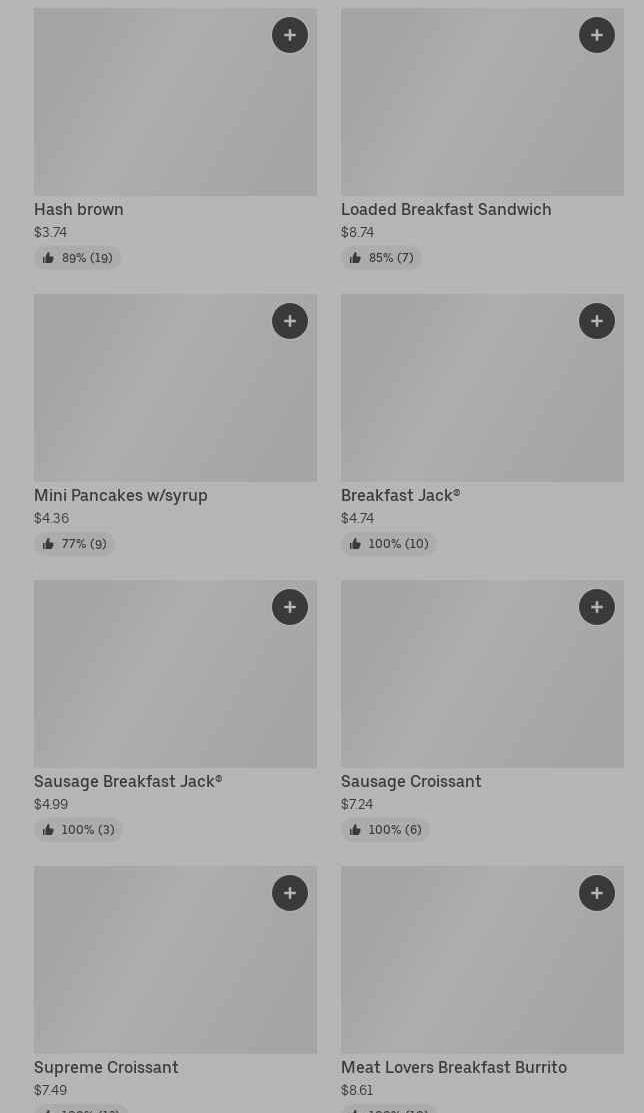Add Sausage Breakfast Jack to cart
644x1113 pixels.
[290, 607]
